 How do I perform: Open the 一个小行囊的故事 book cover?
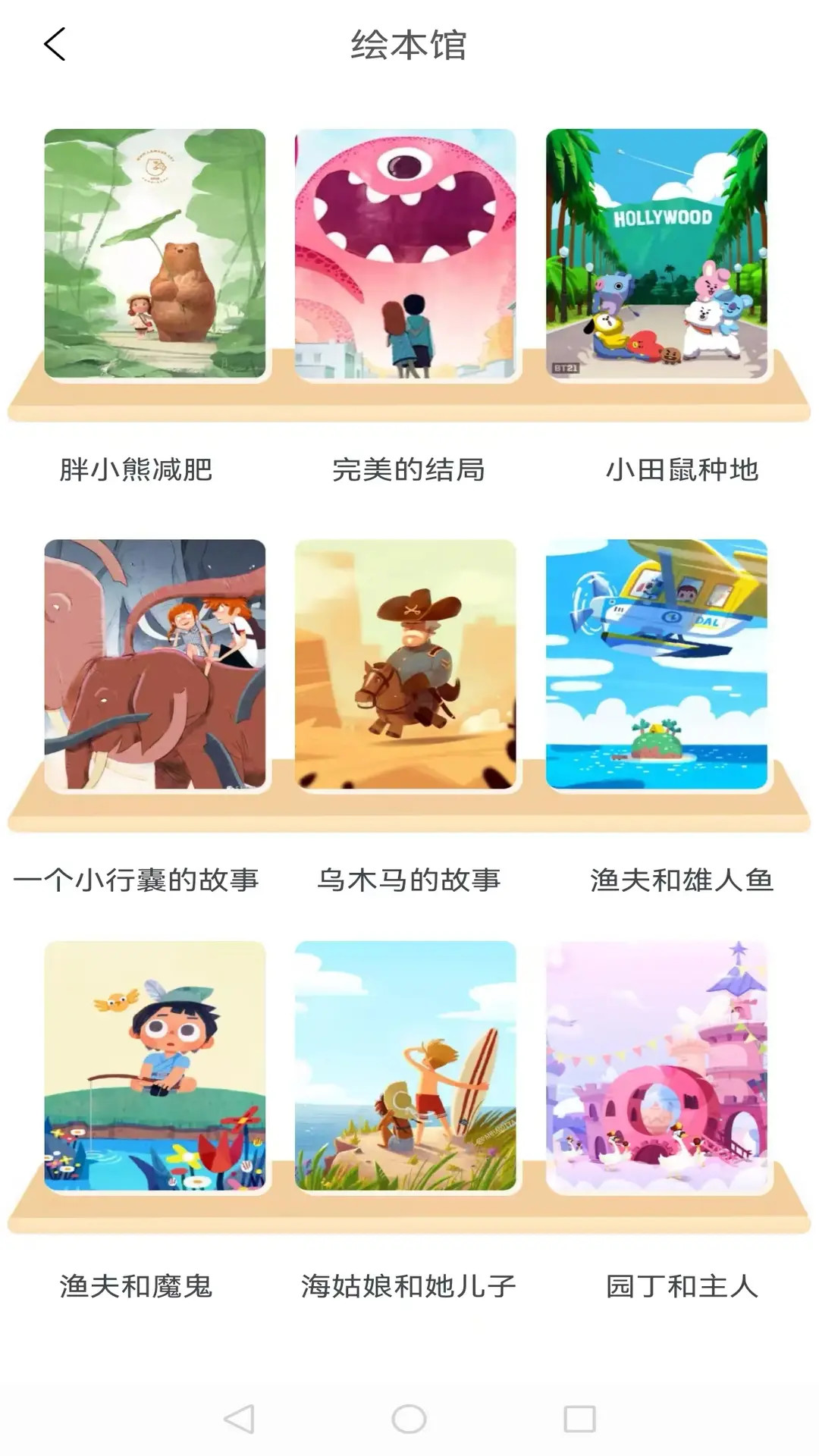pyautogui.click(x=157, y=664)
